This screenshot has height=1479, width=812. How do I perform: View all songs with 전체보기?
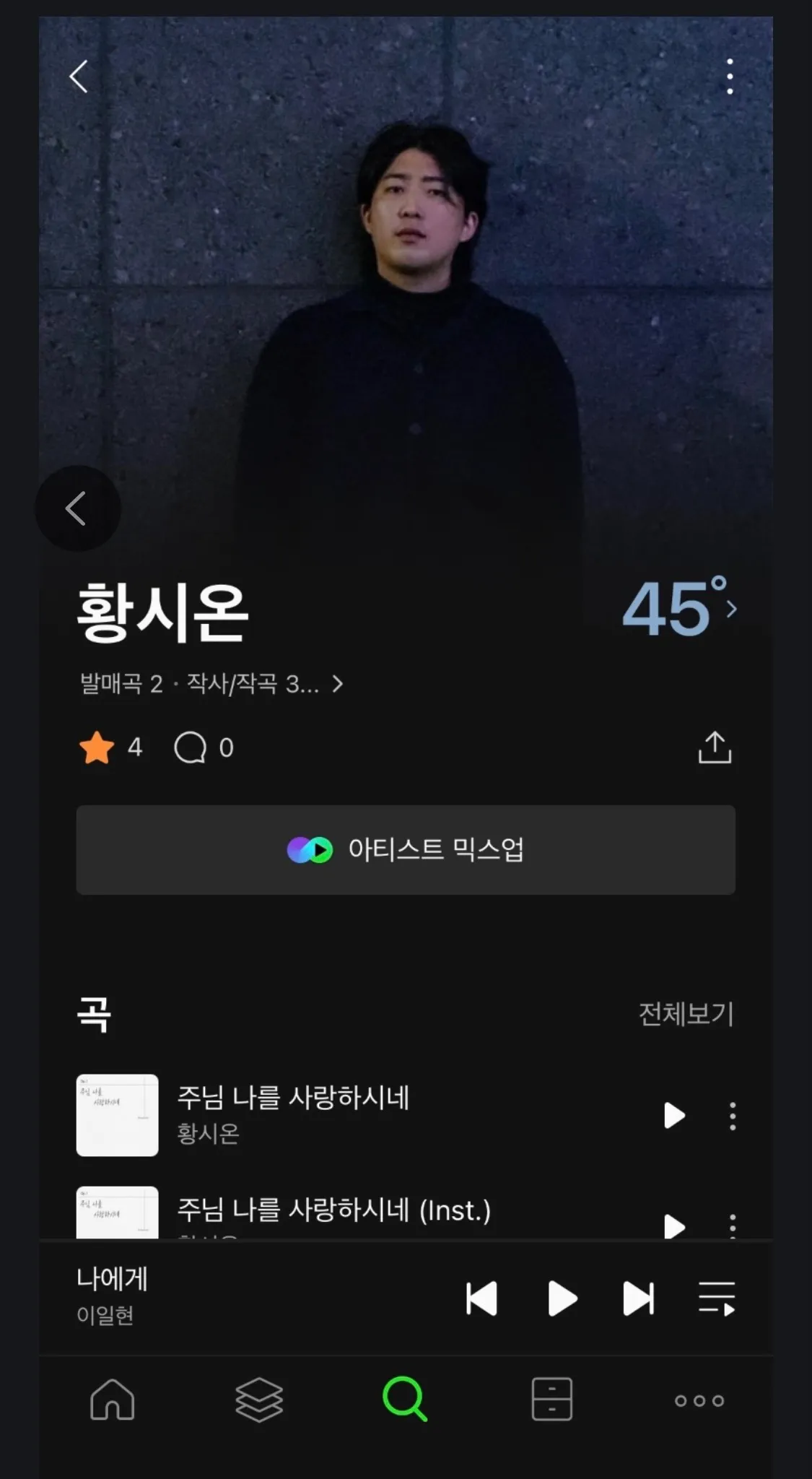[686, 1015]
